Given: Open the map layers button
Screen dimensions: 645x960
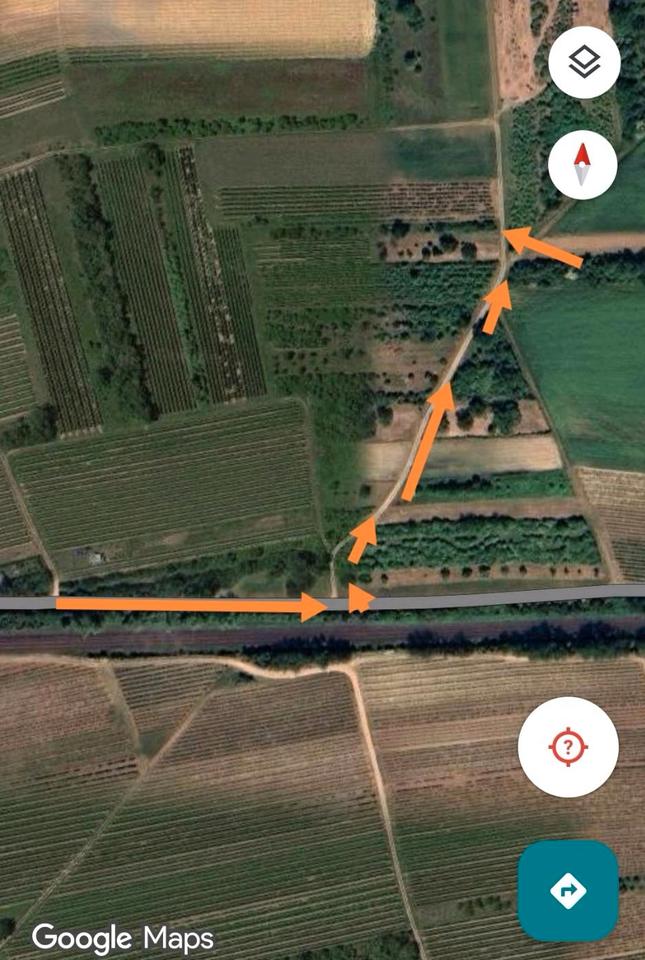Looking at the screenshot, I should (x=584, y=62).
